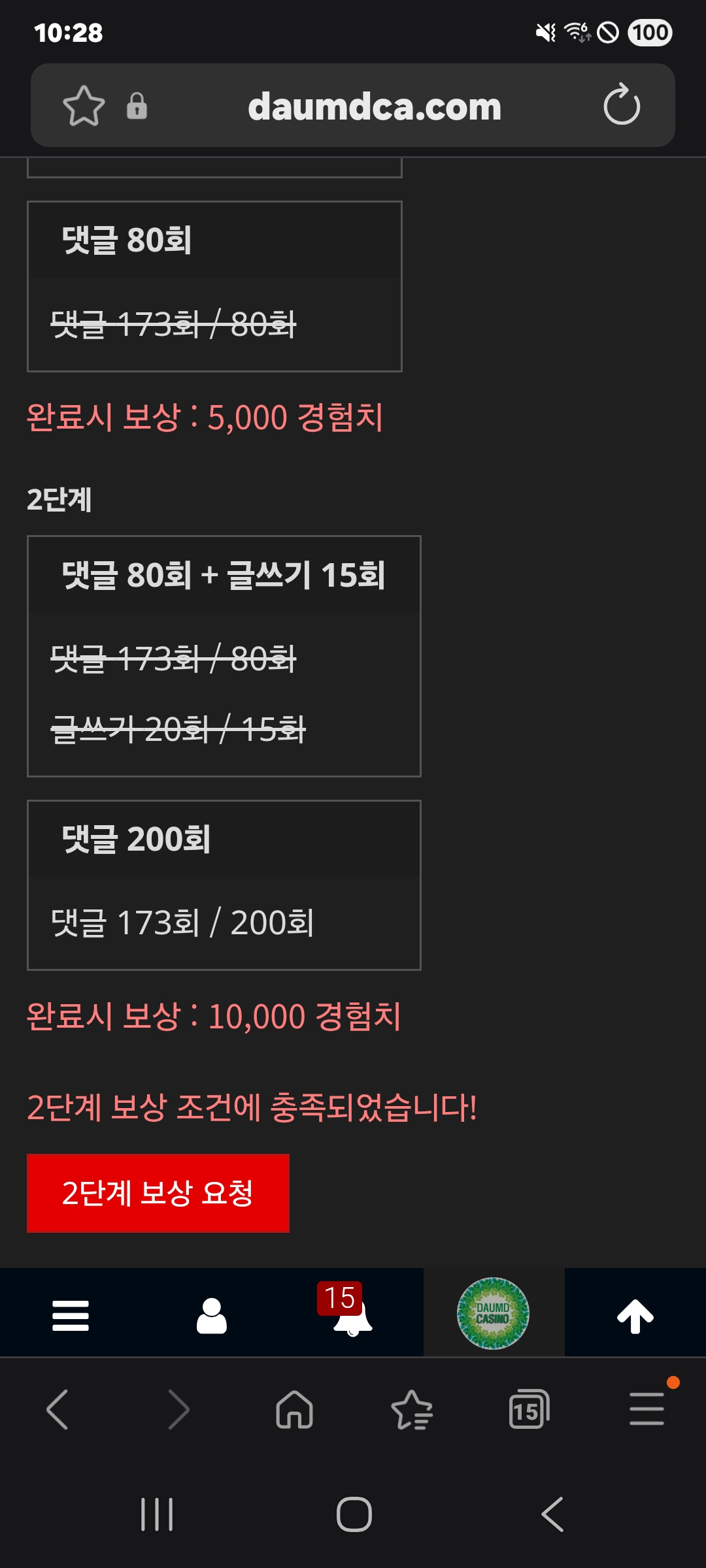Image resolution: width=706 pixels, height=1568 pixels.
Task: Go to the phone home screen
Action: point(354,1514)
